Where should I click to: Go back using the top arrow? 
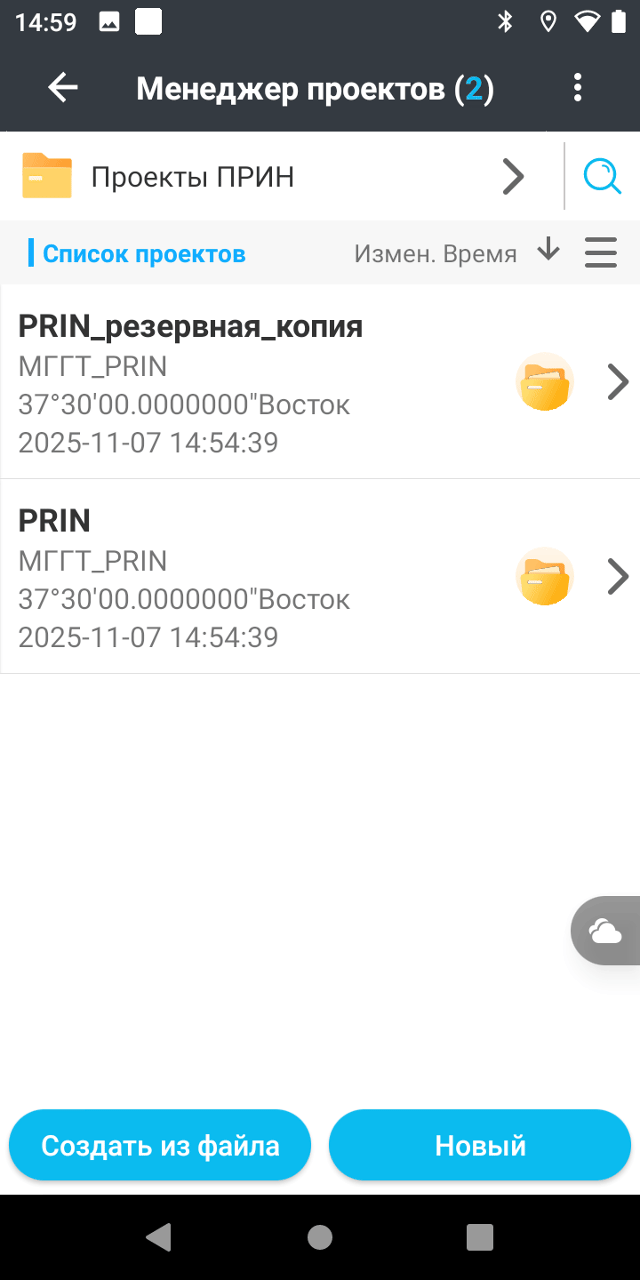coord(63,88)
